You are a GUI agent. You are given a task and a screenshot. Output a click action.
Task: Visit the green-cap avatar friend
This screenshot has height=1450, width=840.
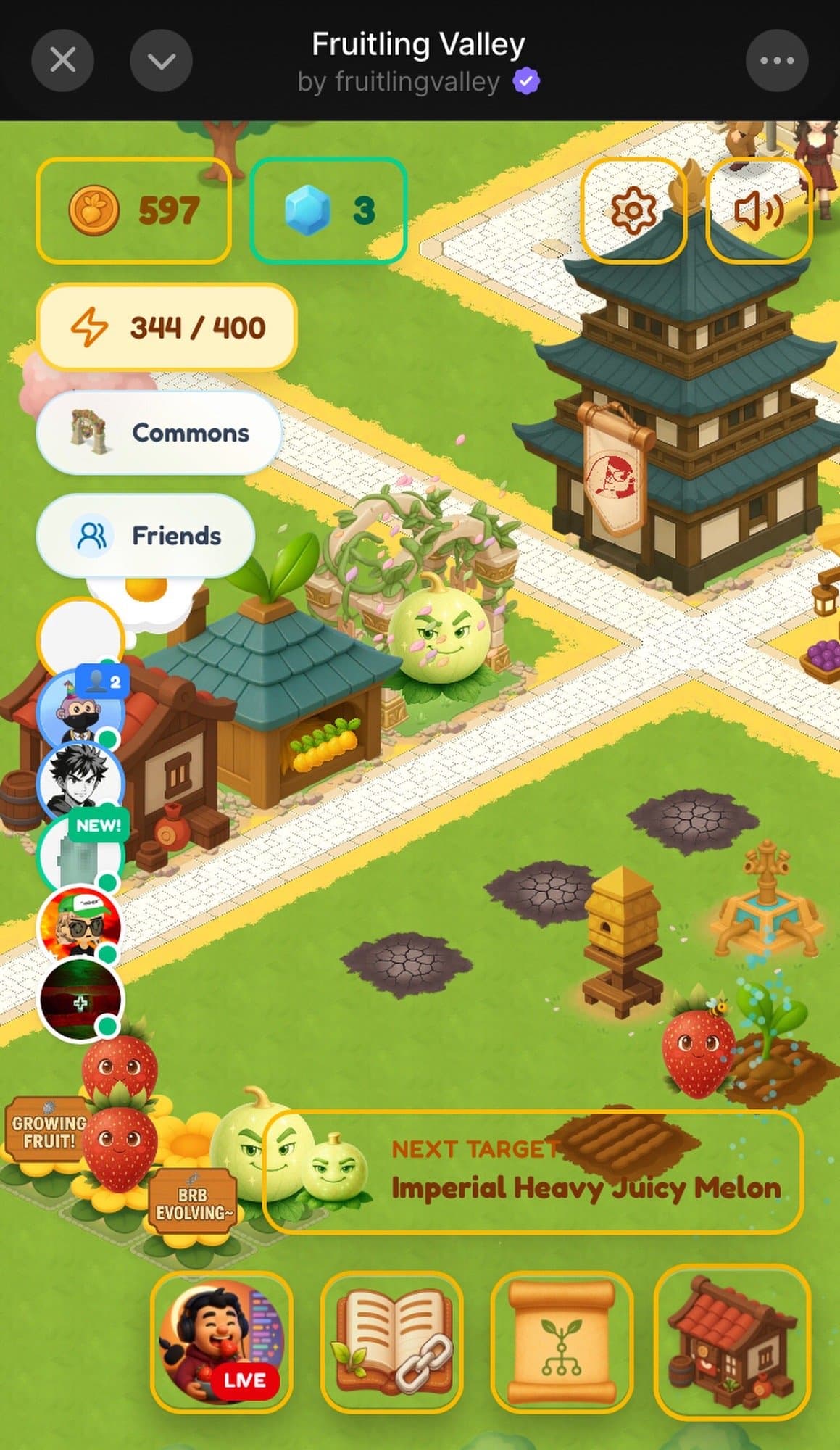80,926
